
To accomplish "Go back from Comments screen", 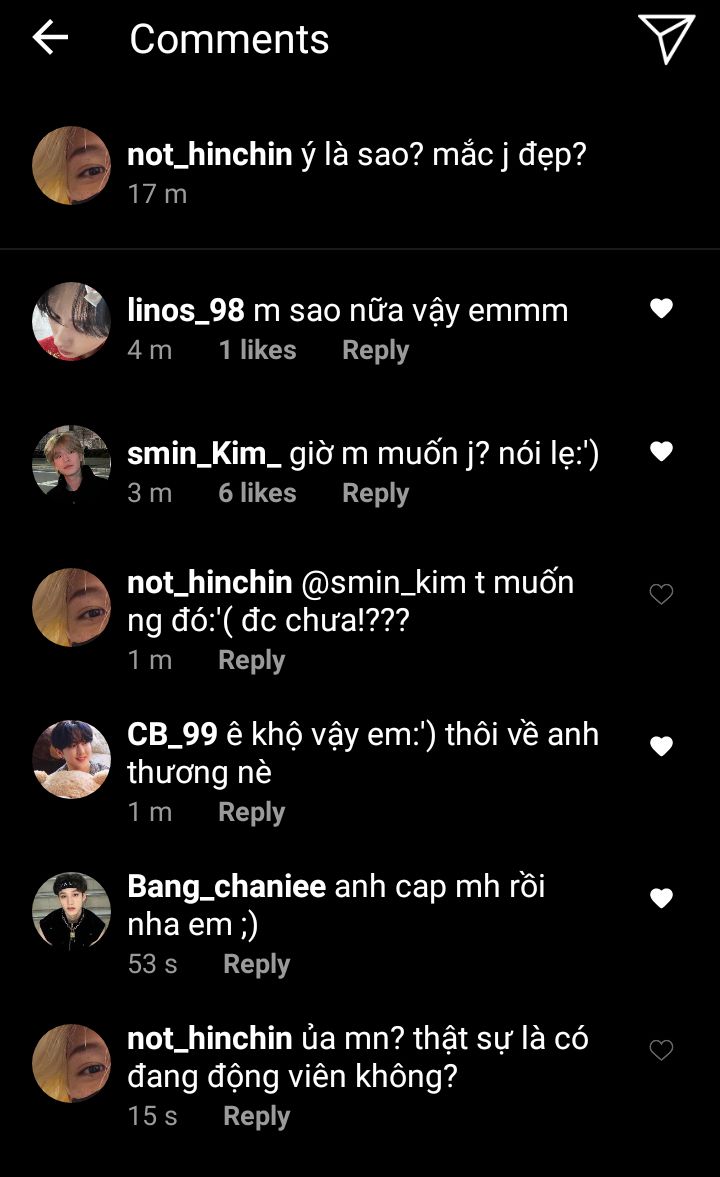I will [50, 38].
